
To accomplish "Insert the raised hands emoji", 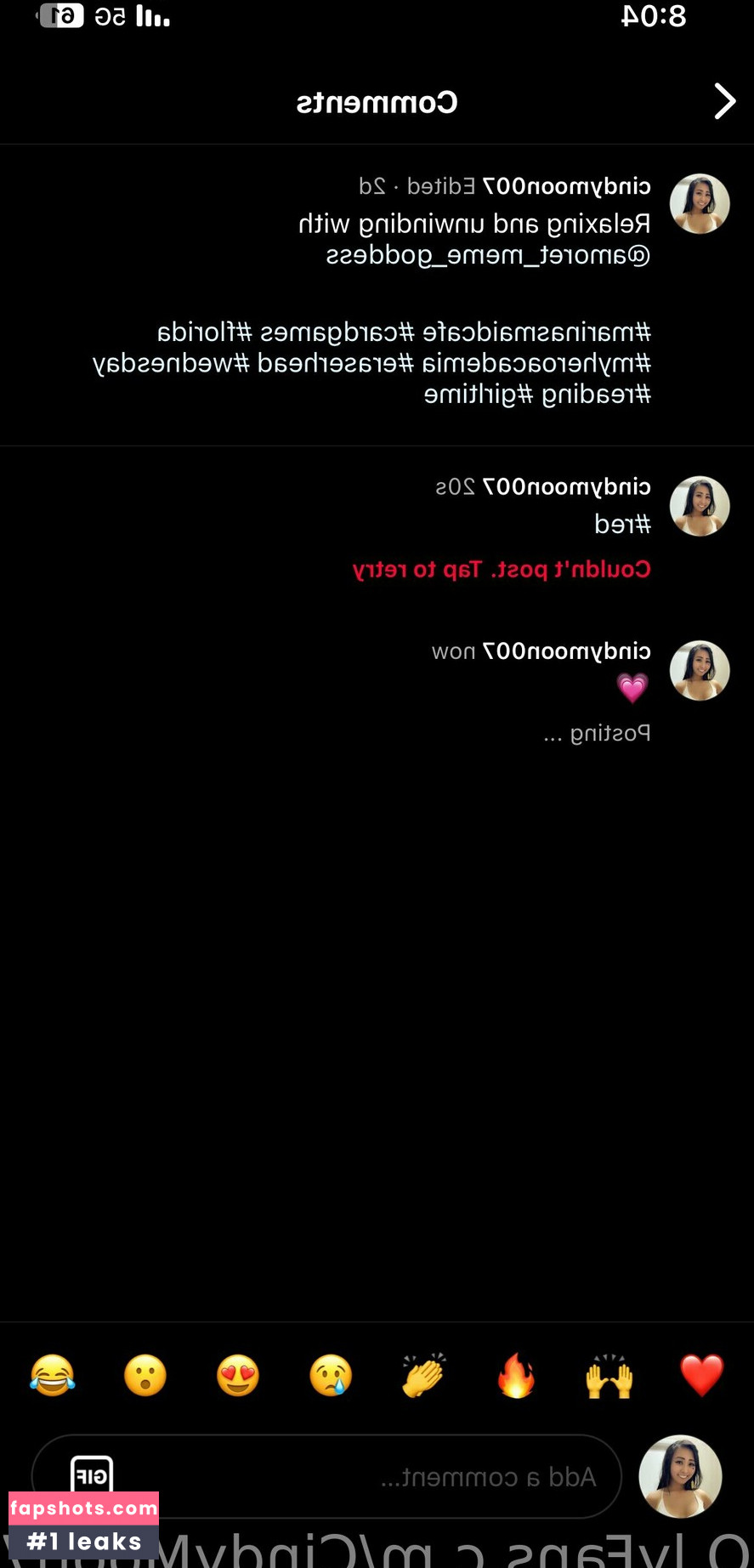I will tap(609, 1376).
